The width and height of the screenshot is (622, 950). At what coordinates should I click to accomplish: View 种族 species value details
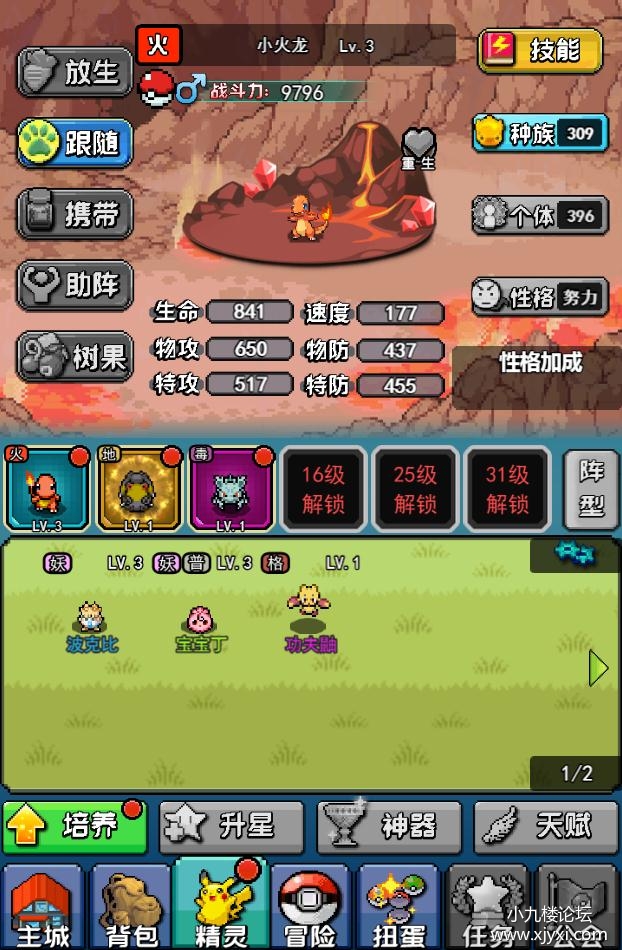[540, 133]
